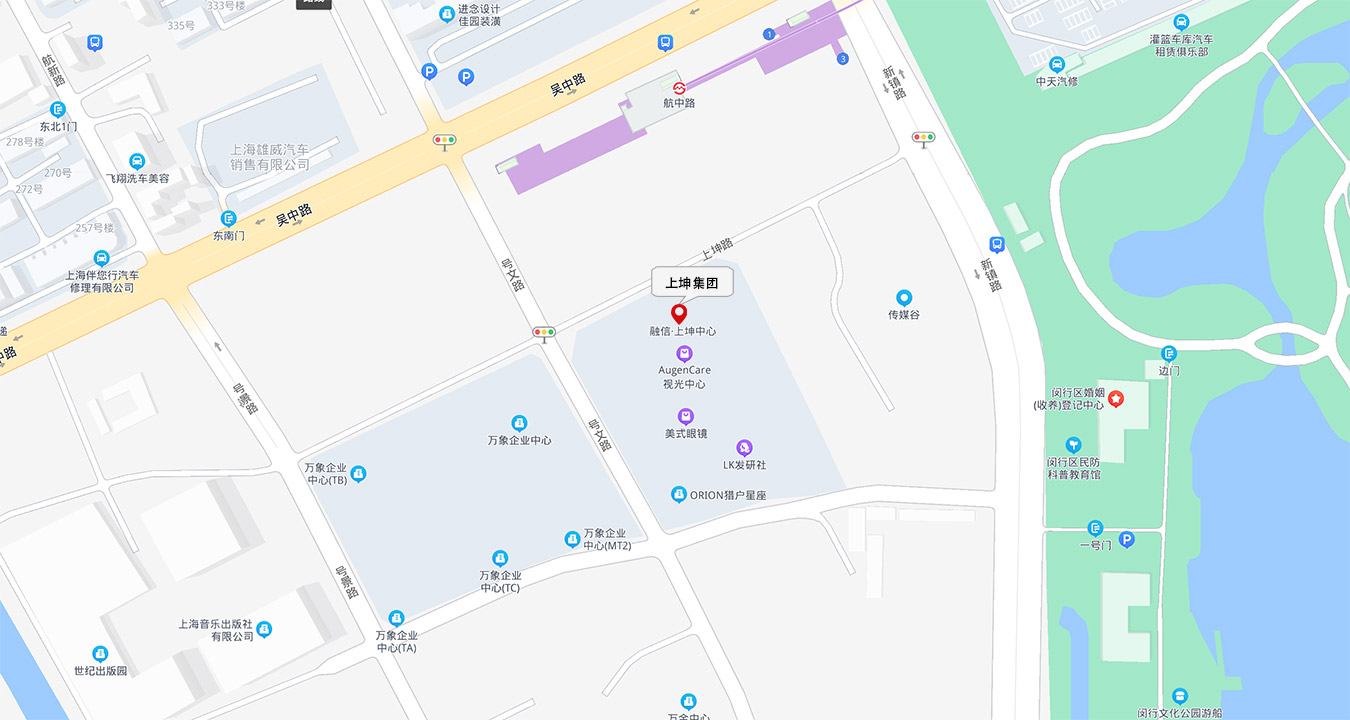Select the 传媒谷 map marker
This screenshot has width=1350, height=720.
pyautogui.click(x=904, y=298)
